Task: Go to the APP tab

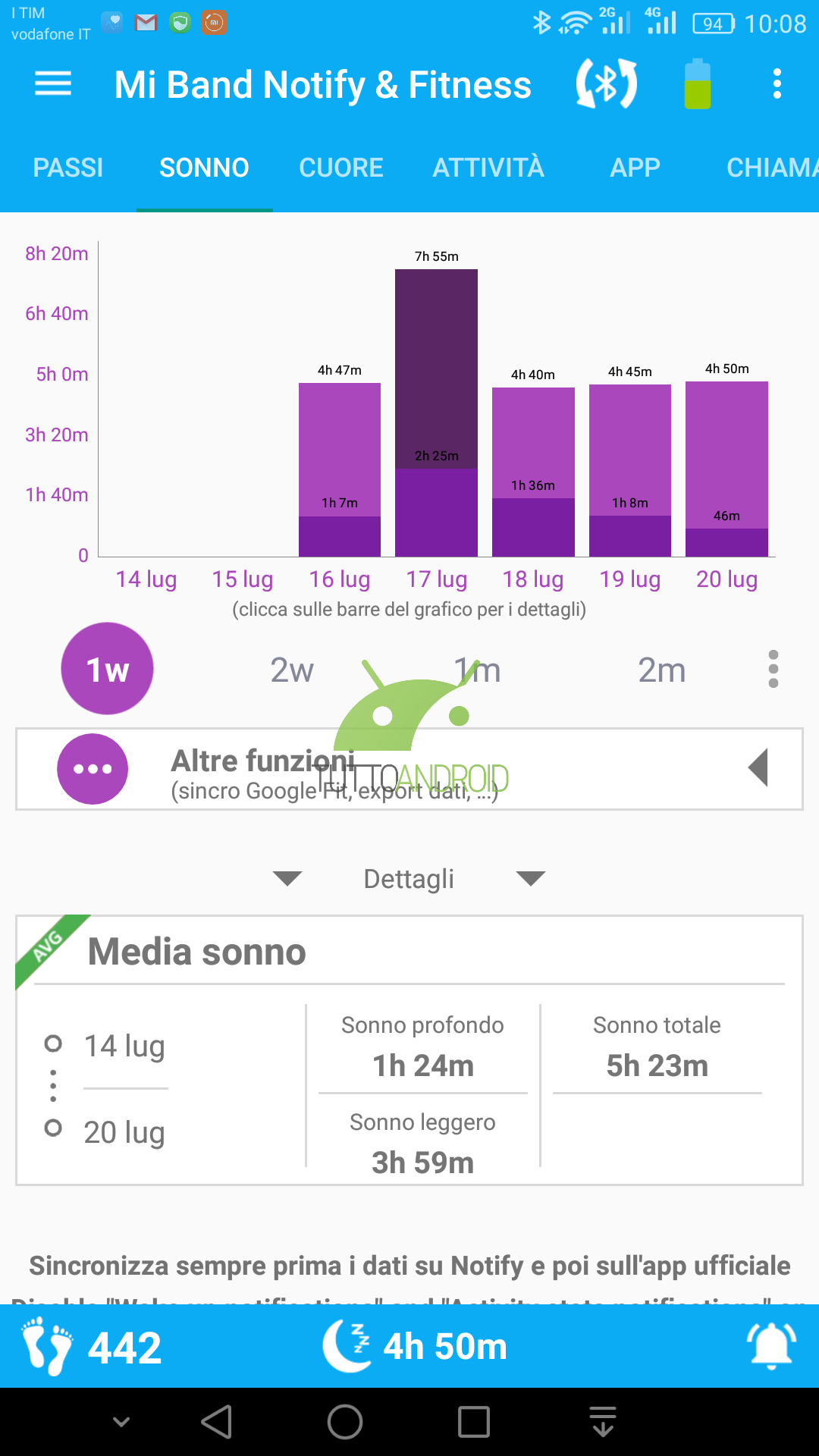Action: (x=635, y=168)
